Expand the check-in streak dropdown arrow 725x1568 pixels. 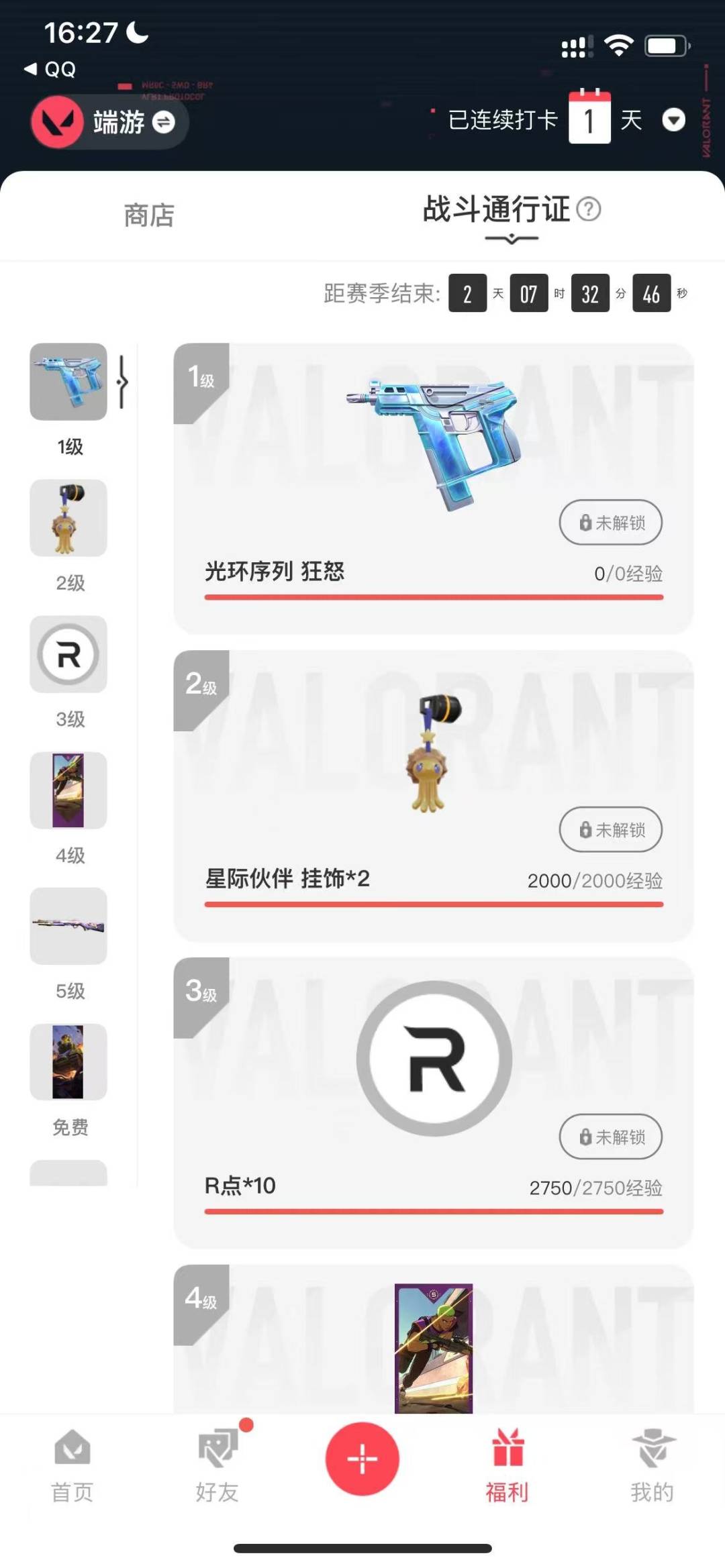tap(673, 120)
